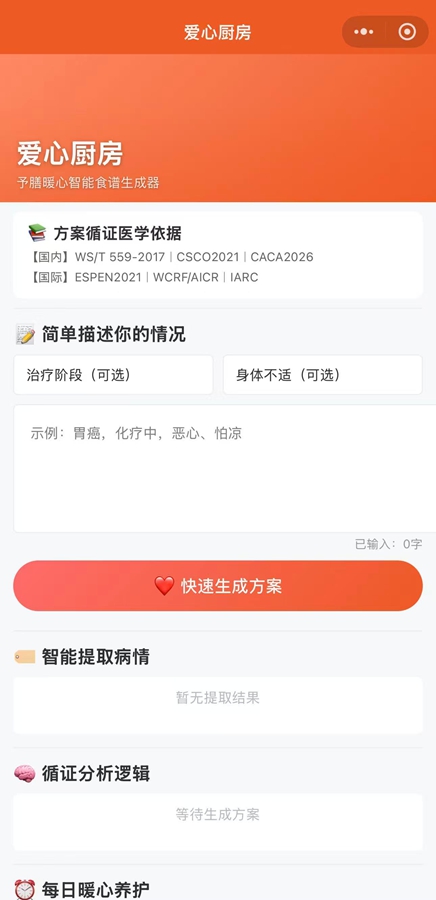
Task: Open the 治疗阶段 (可选) picker
Action: [113, 375]
